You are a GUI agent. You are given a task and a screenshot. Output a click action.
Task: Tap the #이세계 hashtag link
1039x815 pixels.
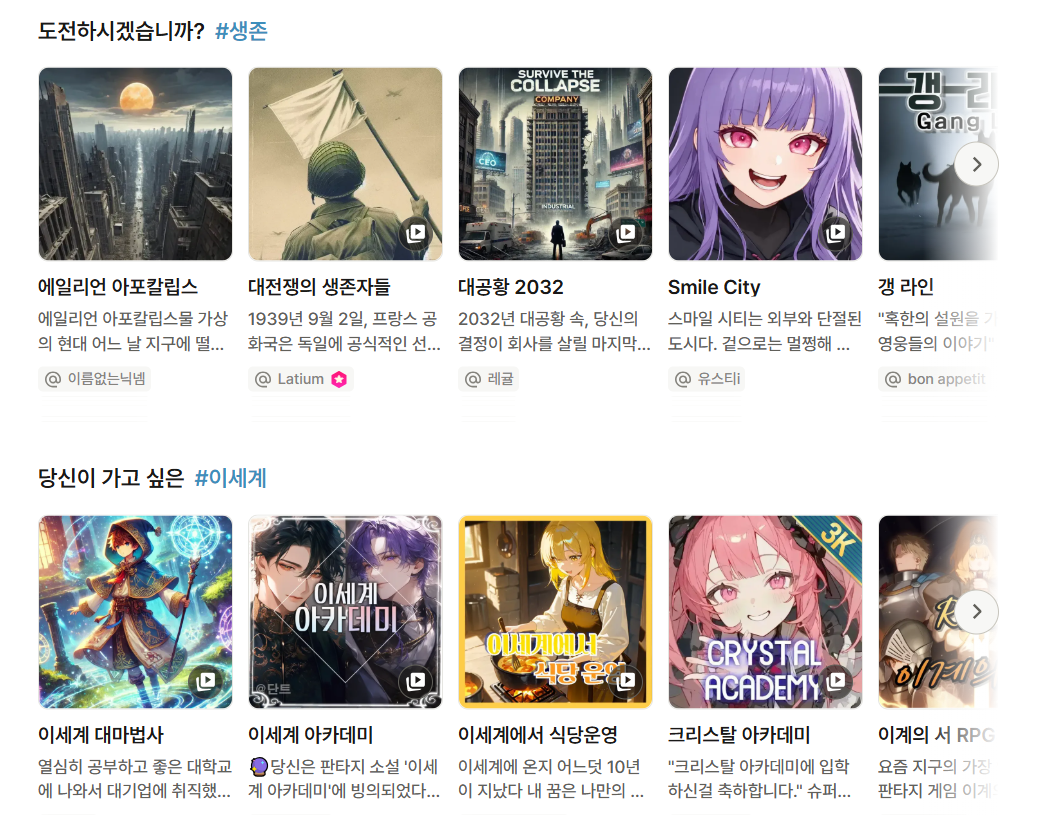click(230, 478)
